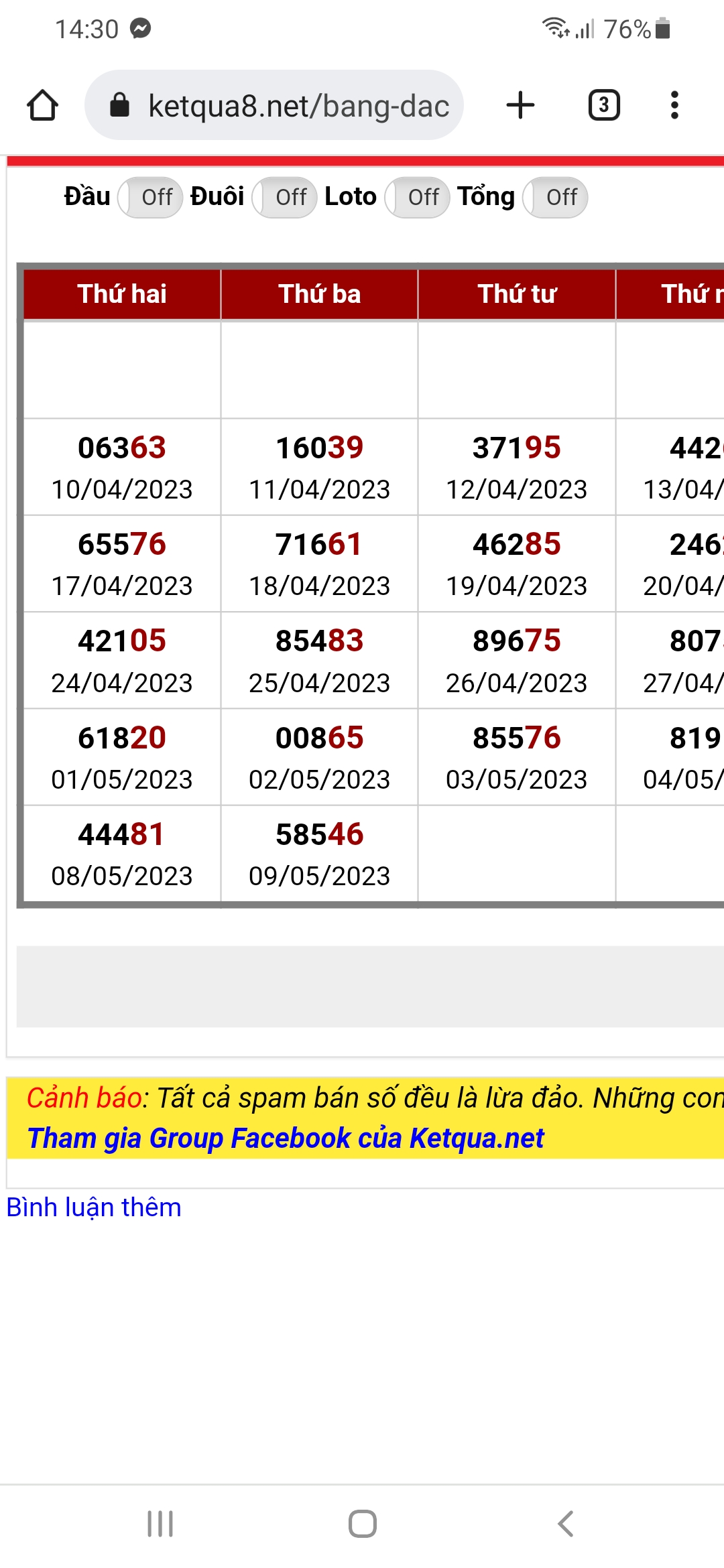Open a new browser tab

(x=520, y=106)
